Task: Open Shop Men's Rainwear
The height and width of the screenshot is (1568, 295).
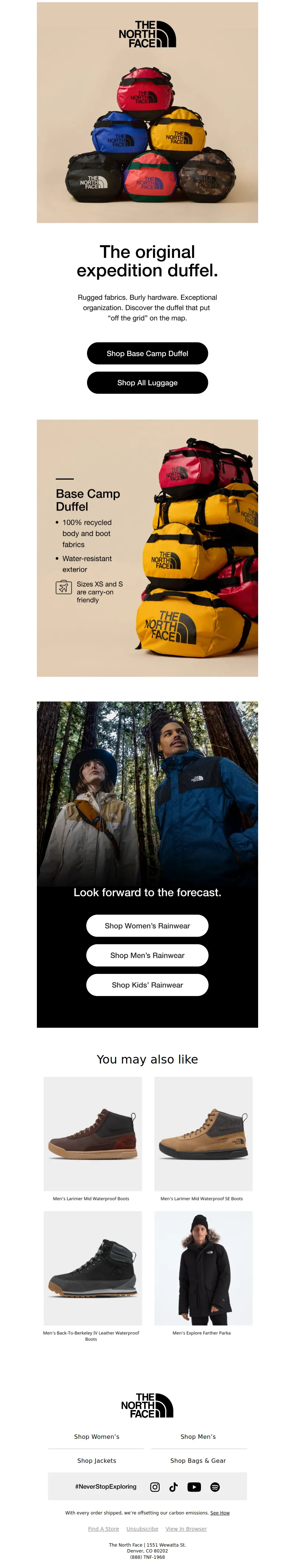Action: point(147,955)
